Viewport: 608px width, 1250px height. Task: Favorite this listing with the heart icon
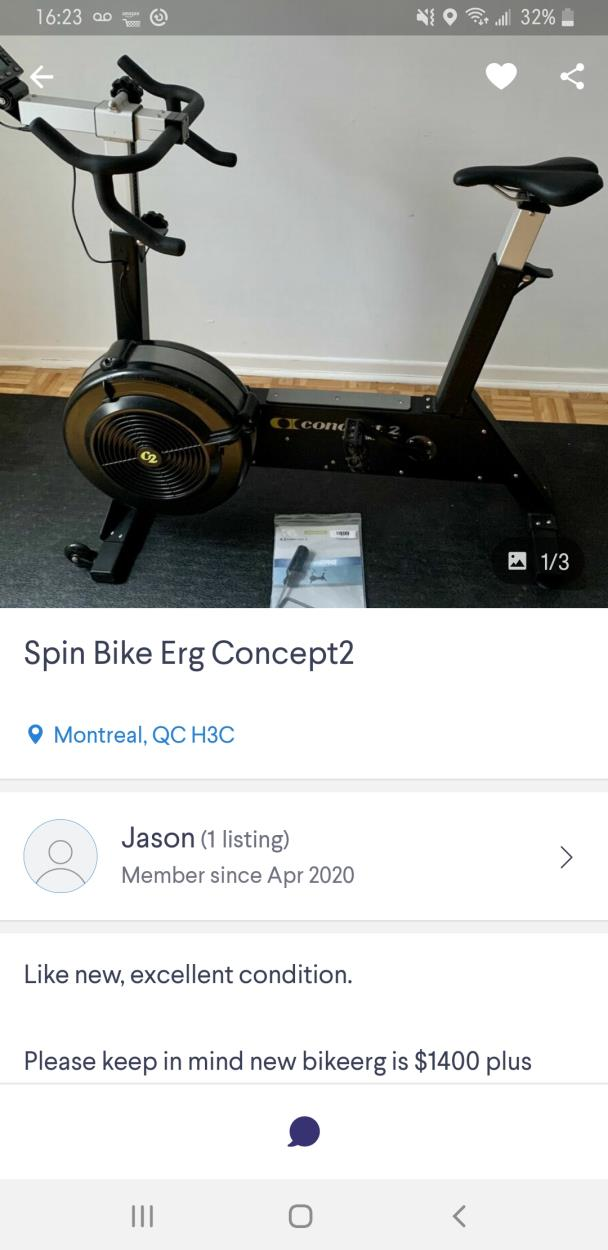pos(501,77)
